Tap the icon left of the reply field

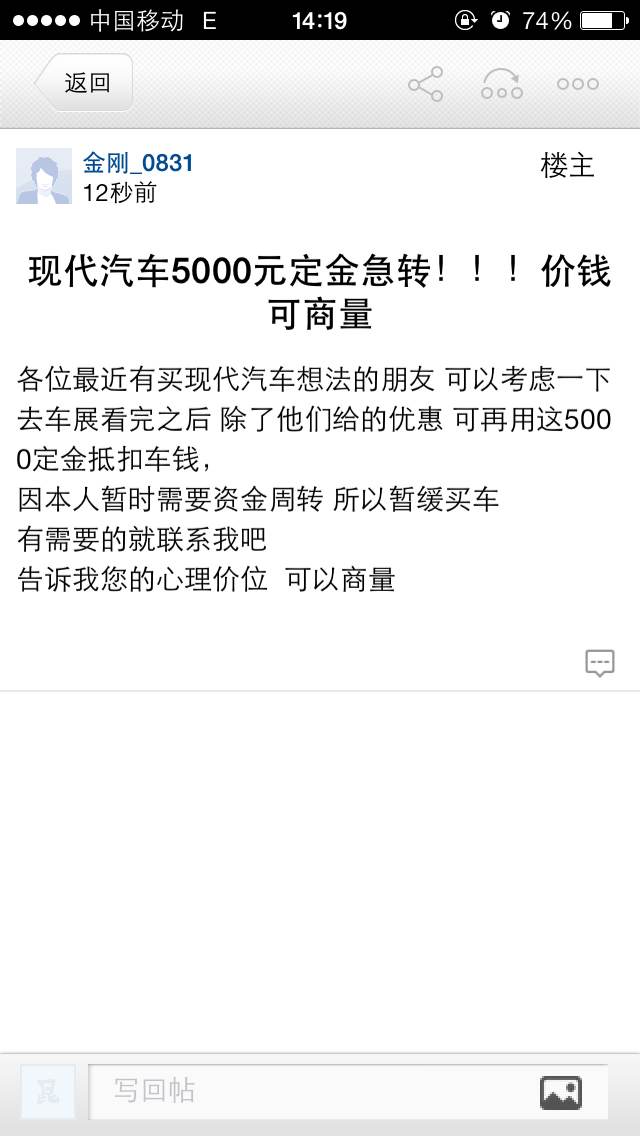[x=48, y=1092]
